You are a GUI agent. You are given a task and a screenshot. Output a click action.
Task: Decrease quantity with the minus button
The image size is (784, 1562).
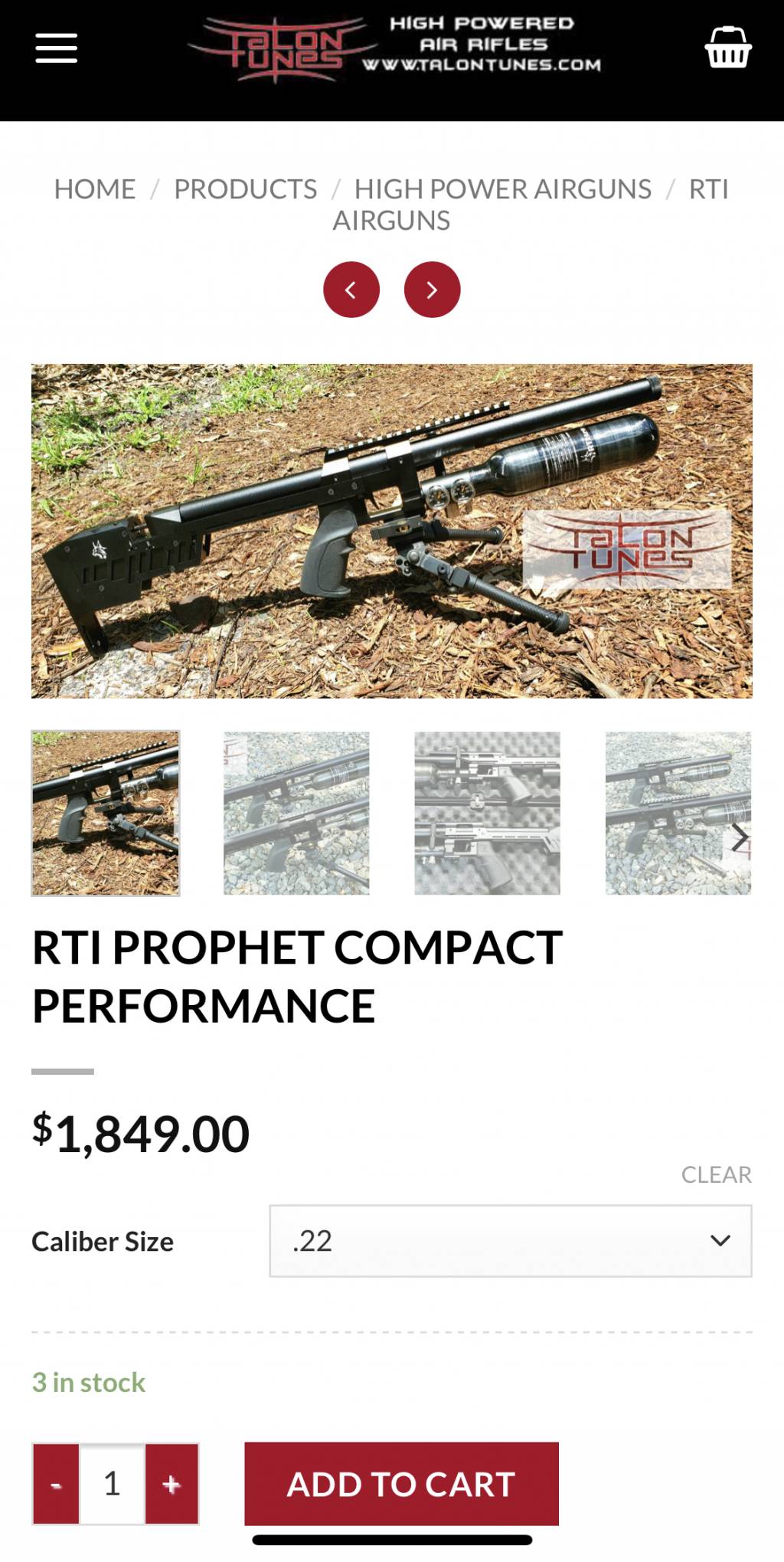[56, 1484]
